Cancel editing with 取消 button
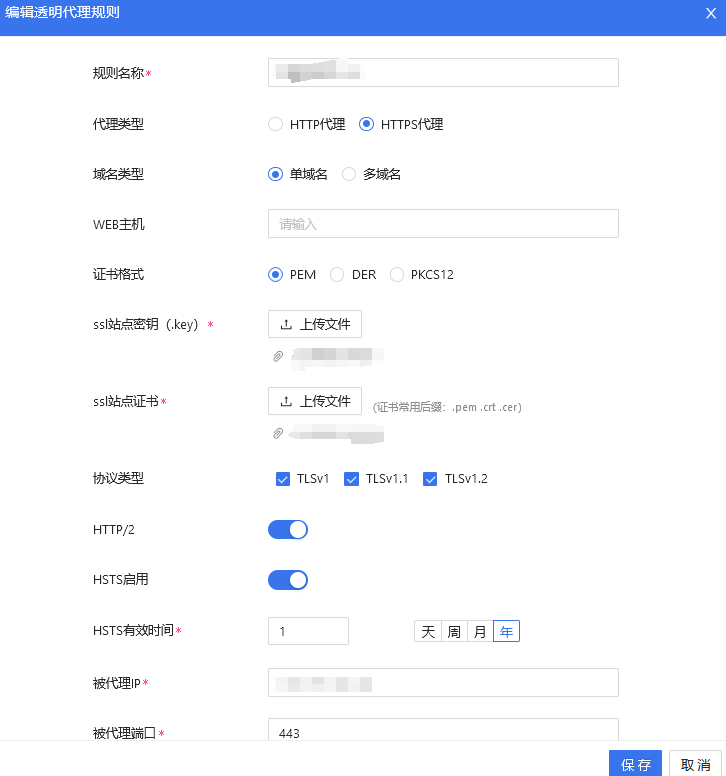 [x=695, y=764]
